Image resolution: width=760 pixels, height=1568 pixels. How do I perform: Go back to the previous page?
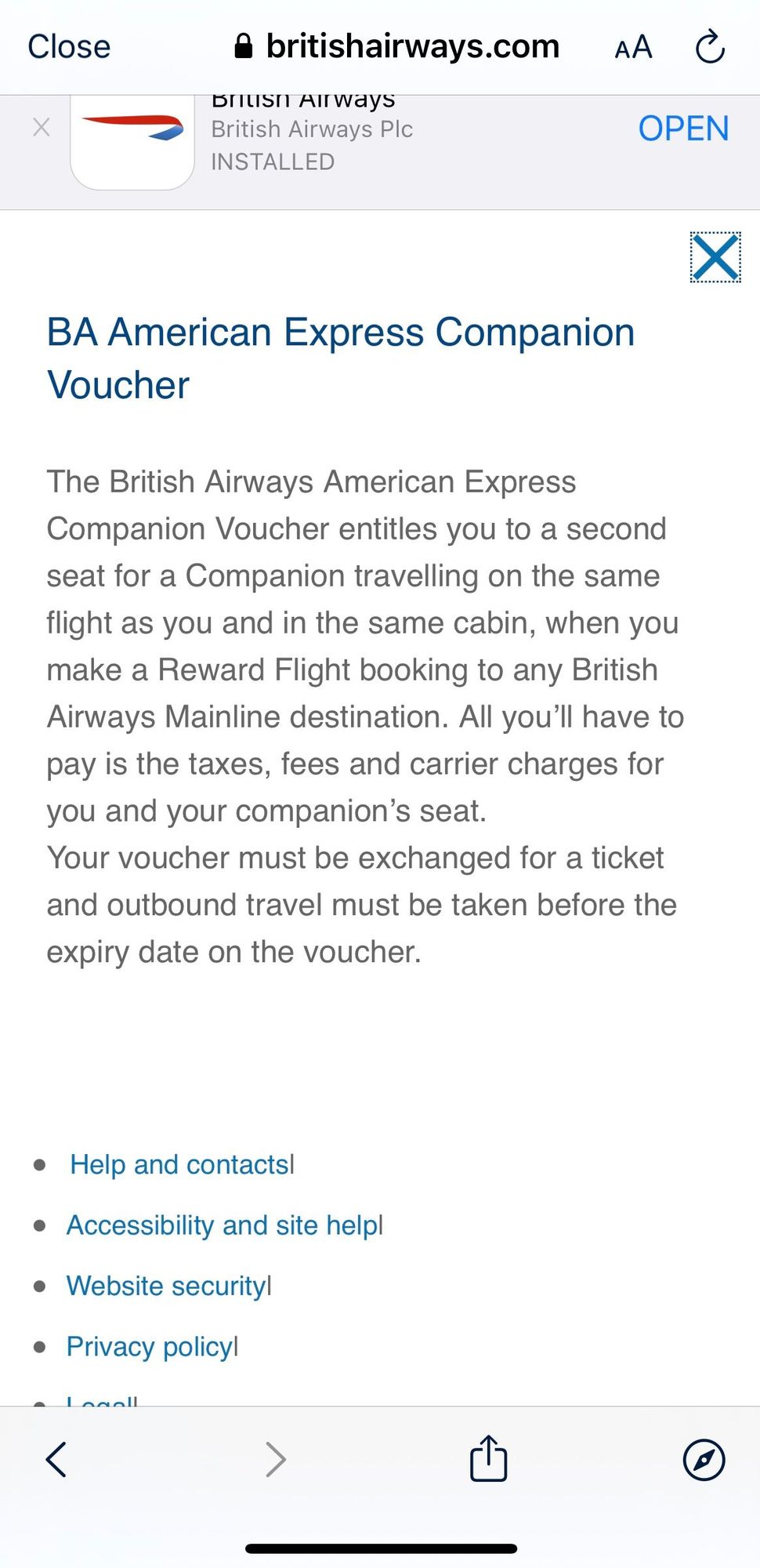pos(56,1459)
